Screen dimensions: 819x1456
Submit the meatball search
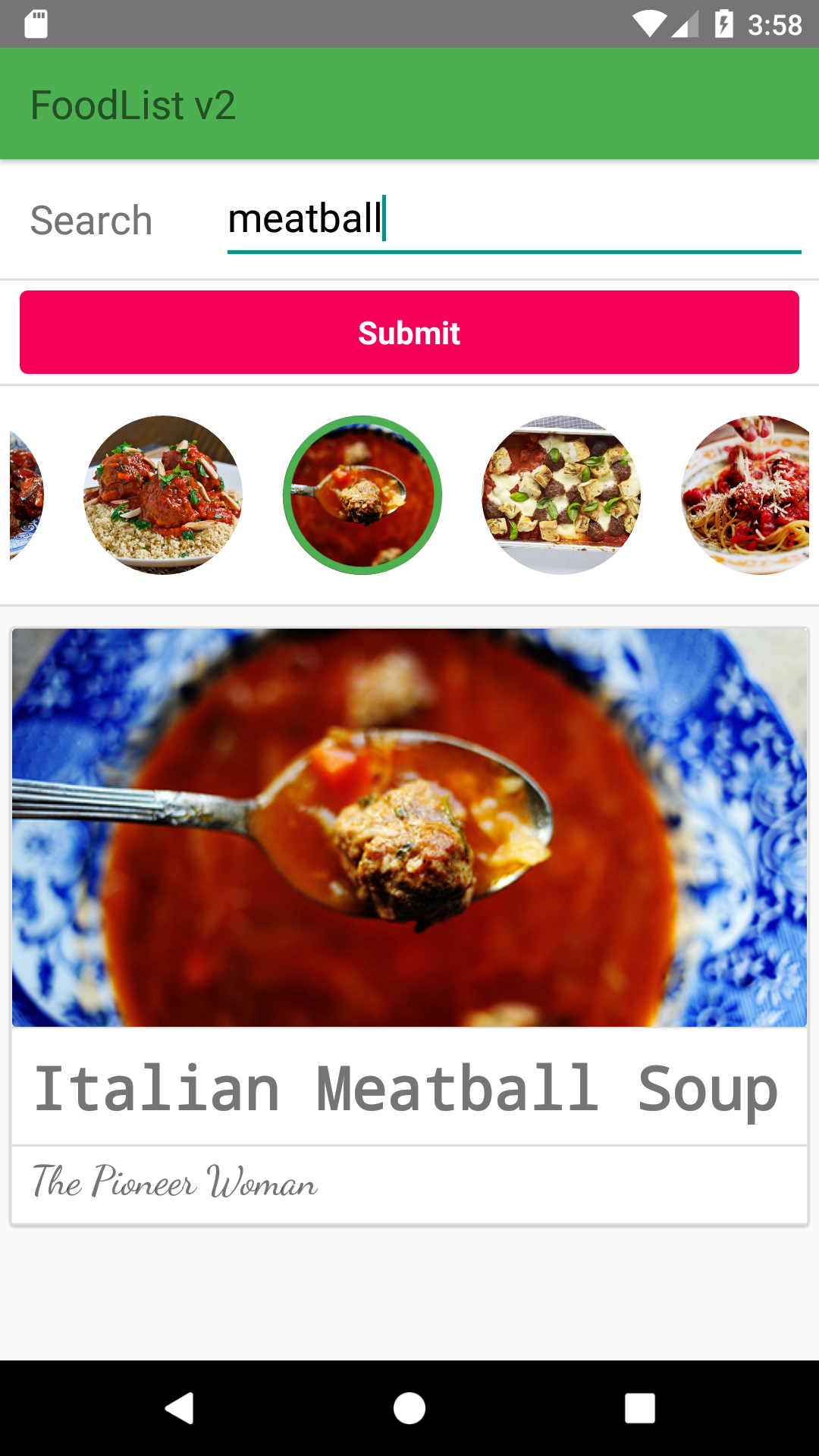409,332
